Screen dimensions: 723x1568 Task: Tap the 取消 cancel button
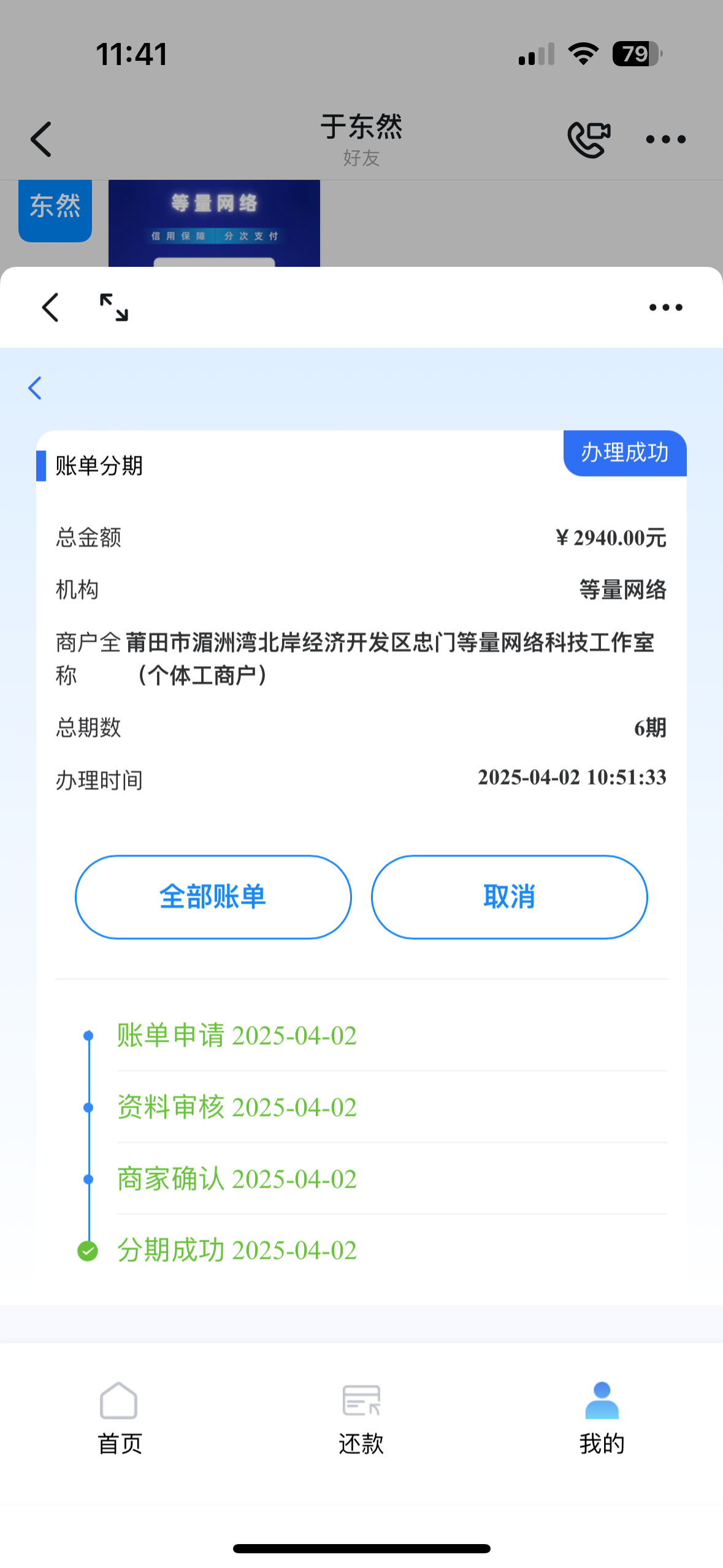[x=509, y=897]
